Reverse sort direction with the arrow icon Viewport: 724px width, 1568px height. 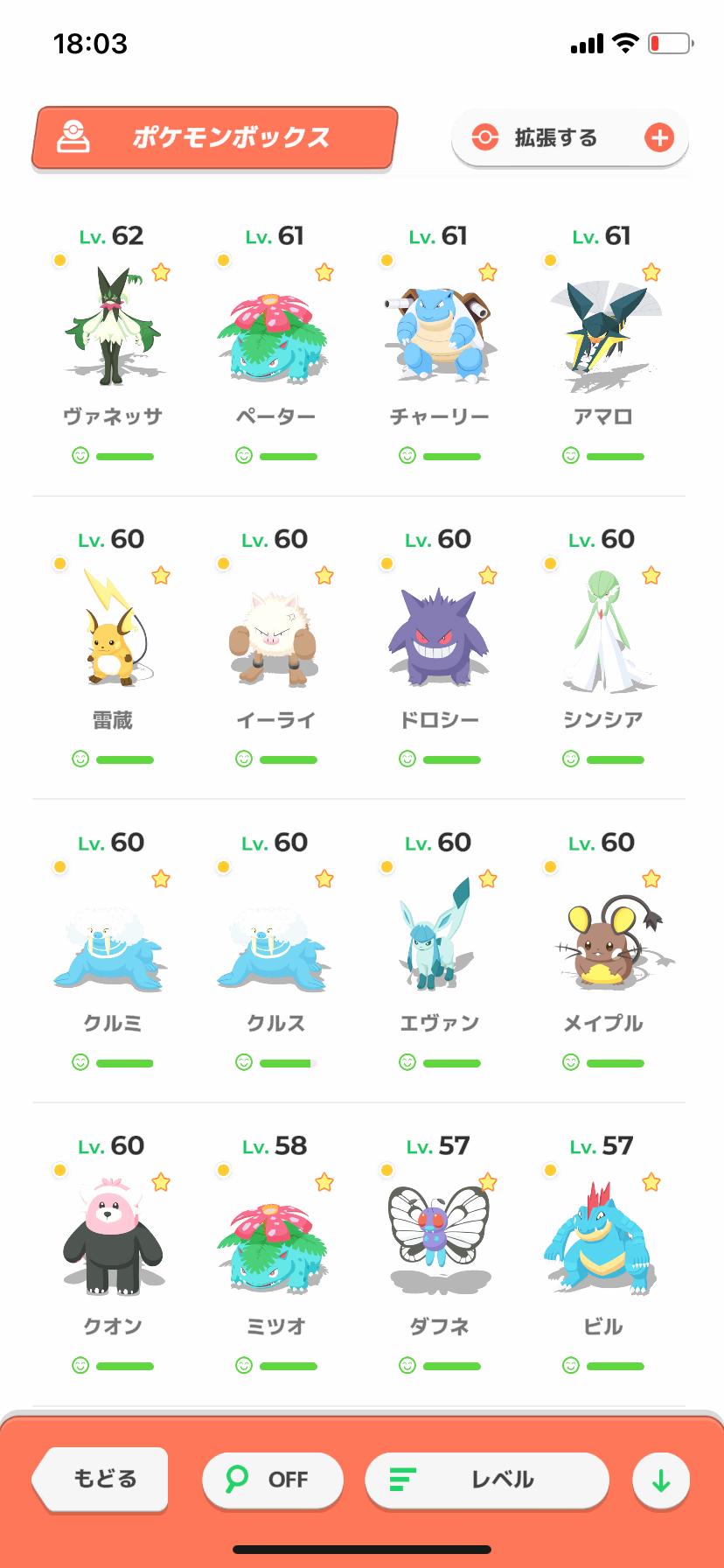click(661, 1480)
